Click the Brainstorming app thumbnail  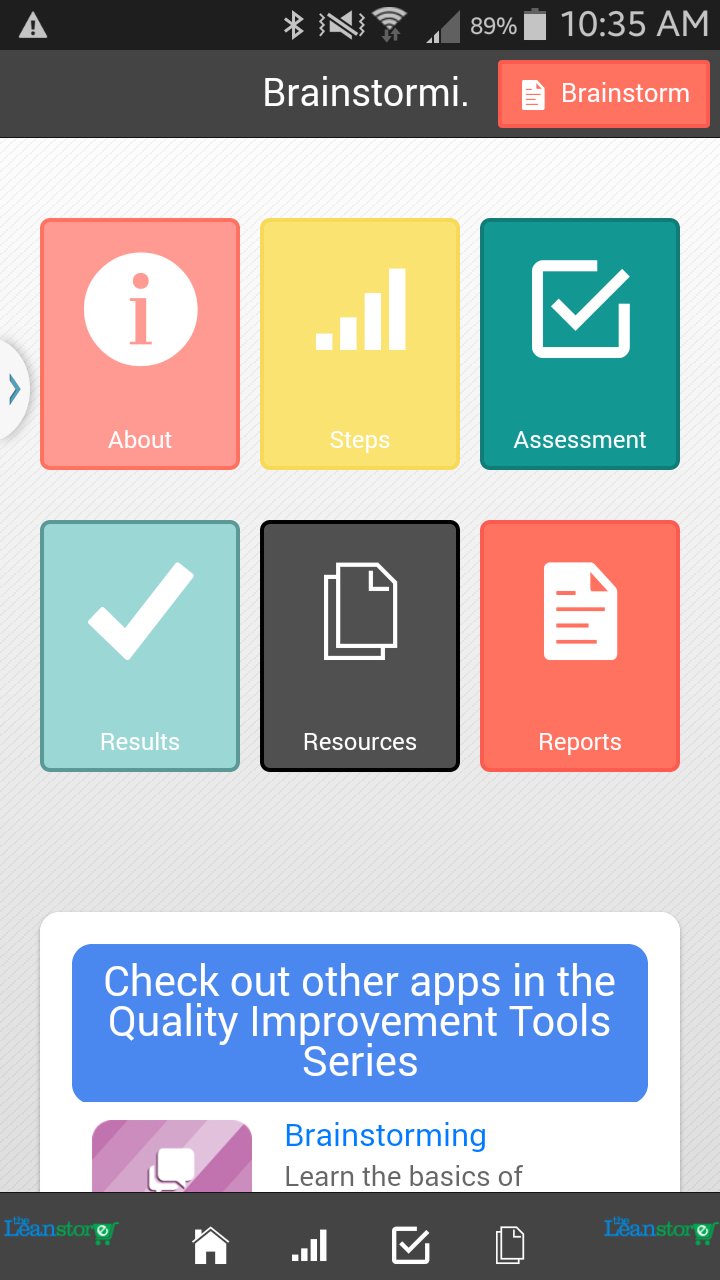tap(171, 1160)
